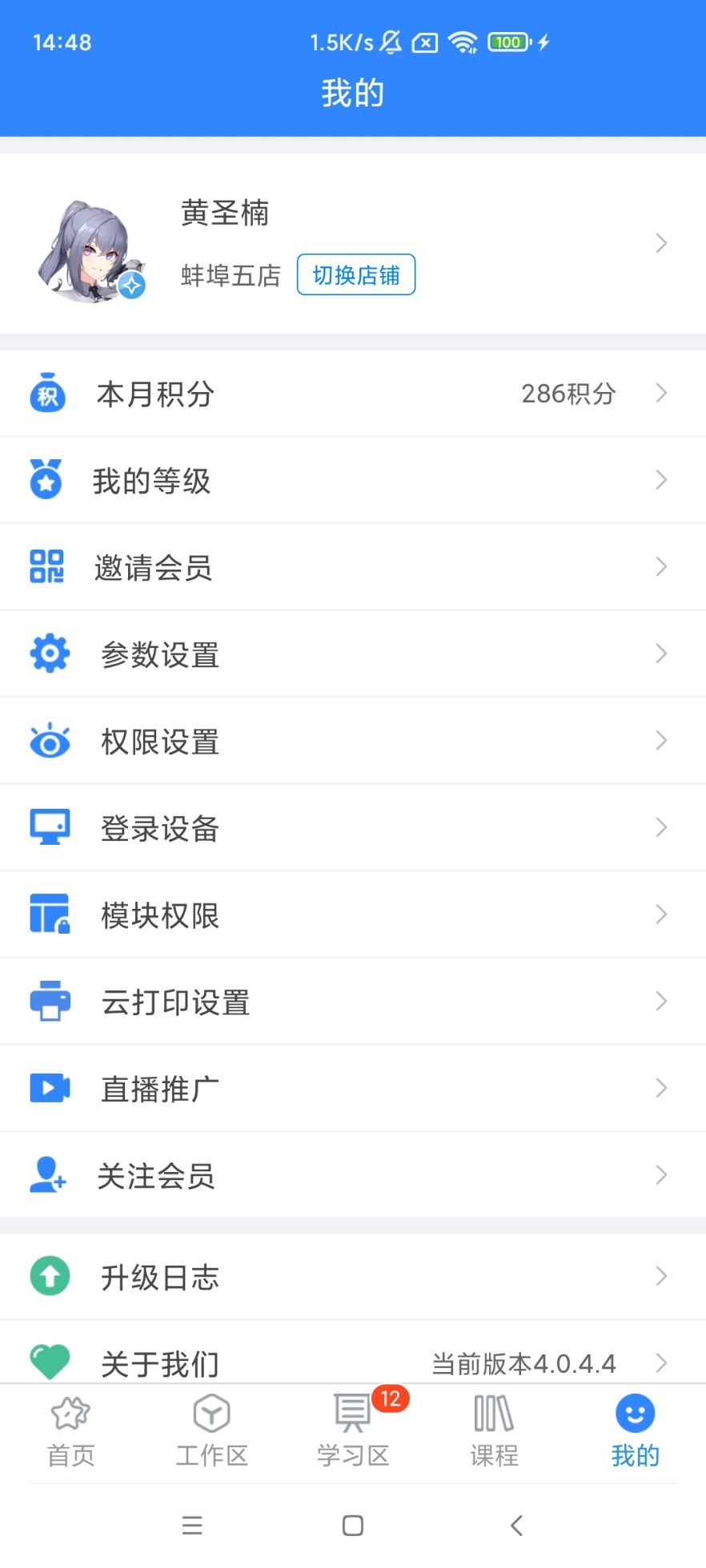Open 邀请会员

point(352,567)
